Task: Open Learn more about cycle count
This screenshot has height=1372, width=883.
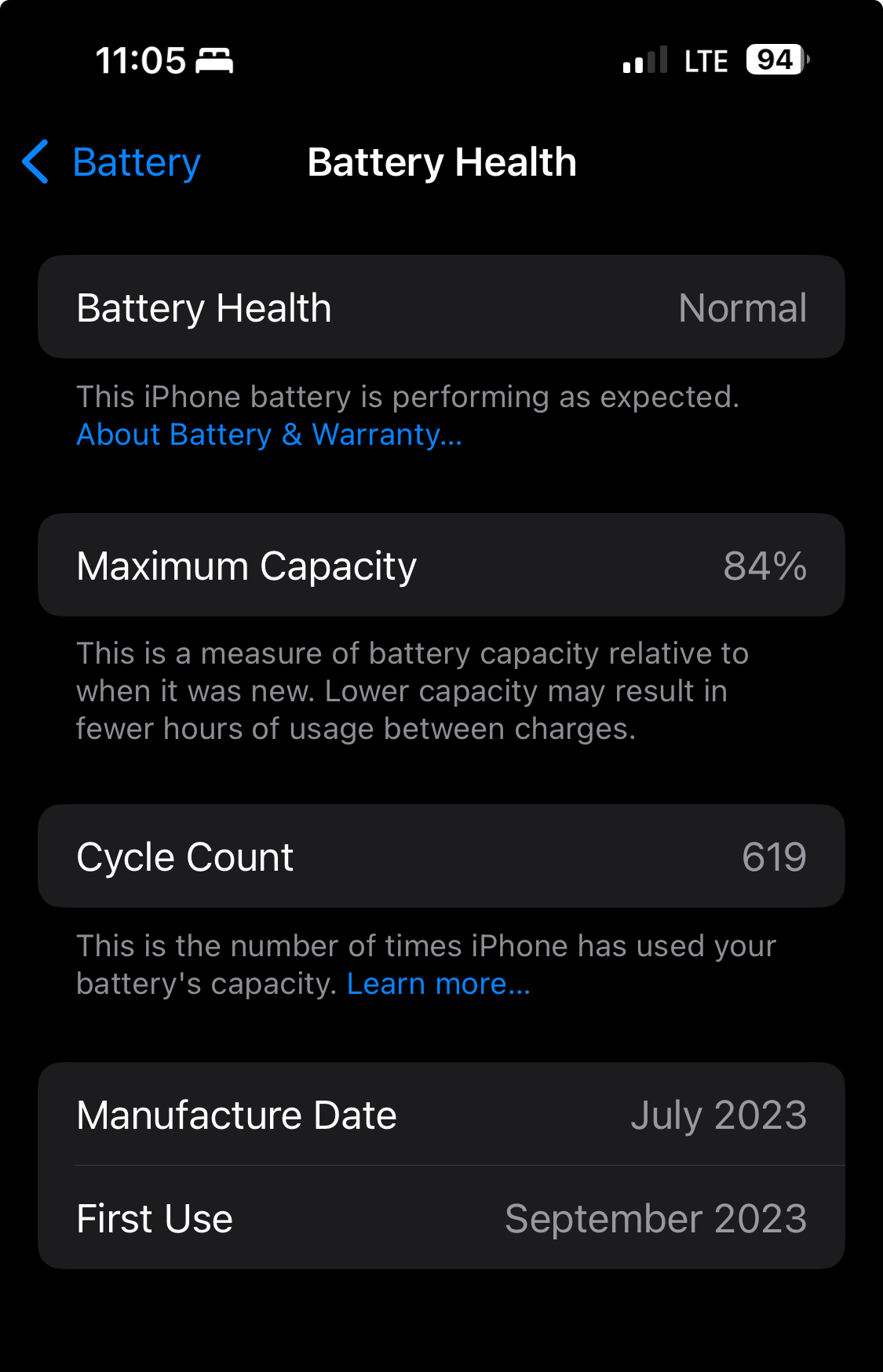Action: 438,984
